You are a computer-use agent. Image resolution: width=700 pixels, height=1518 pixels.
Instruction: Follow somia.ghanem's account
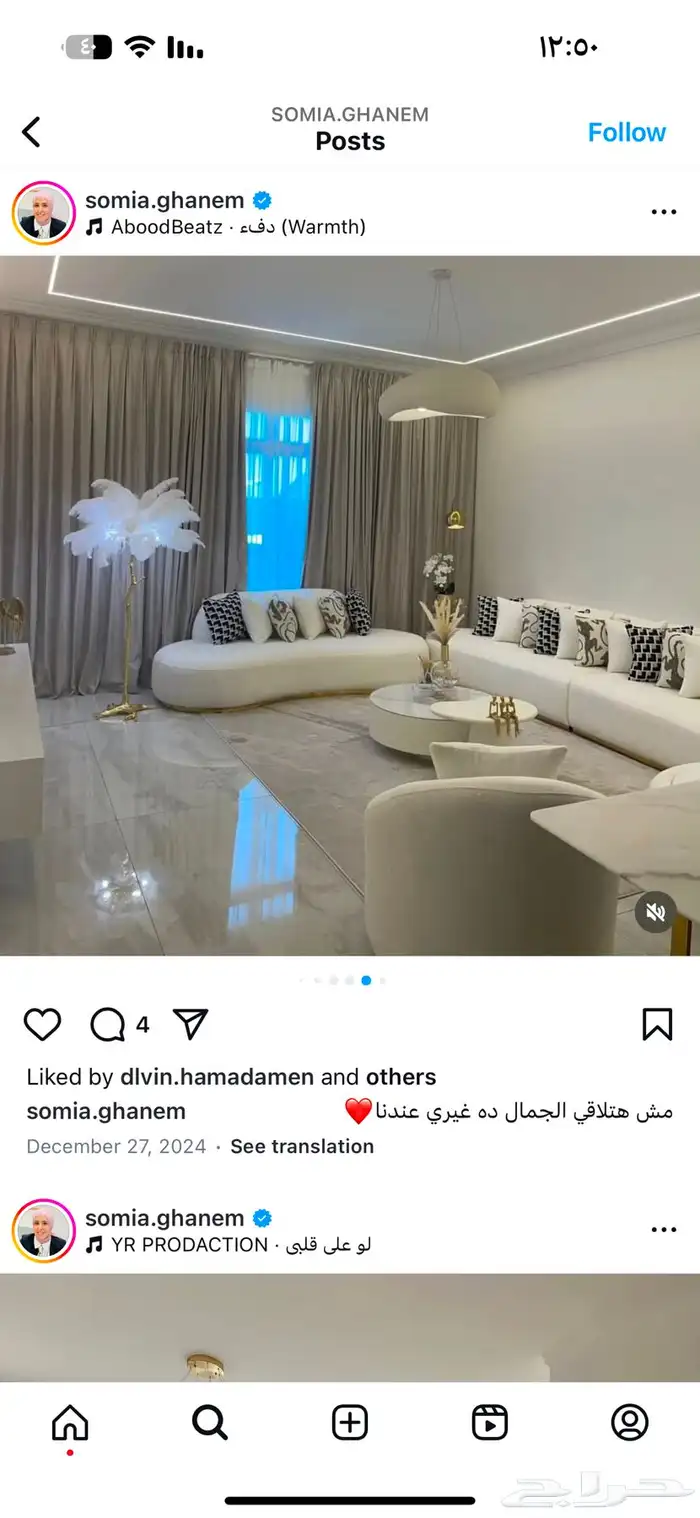click(626, 132)
